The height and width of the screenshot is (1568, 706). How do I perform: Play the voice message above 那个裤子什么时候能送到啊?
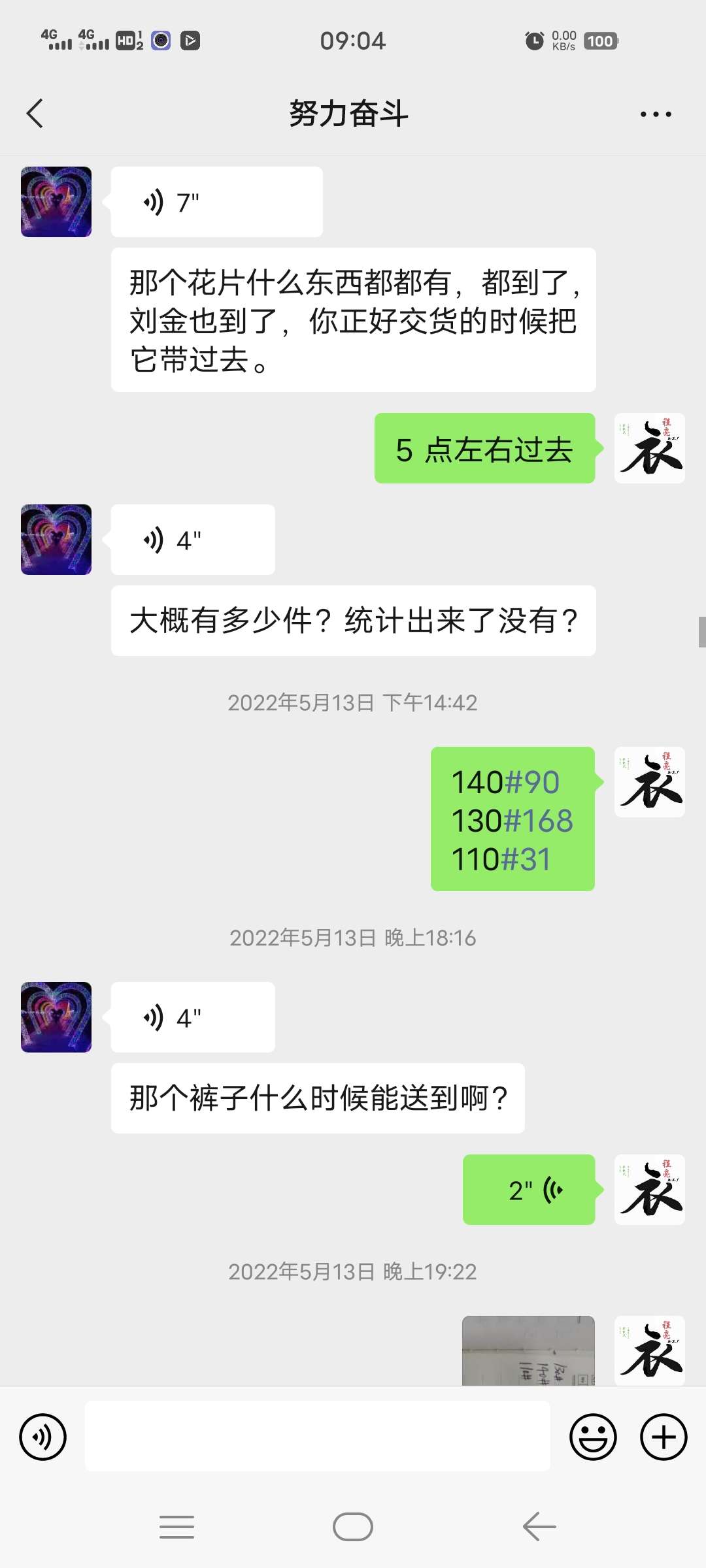tap(193, 1017)
